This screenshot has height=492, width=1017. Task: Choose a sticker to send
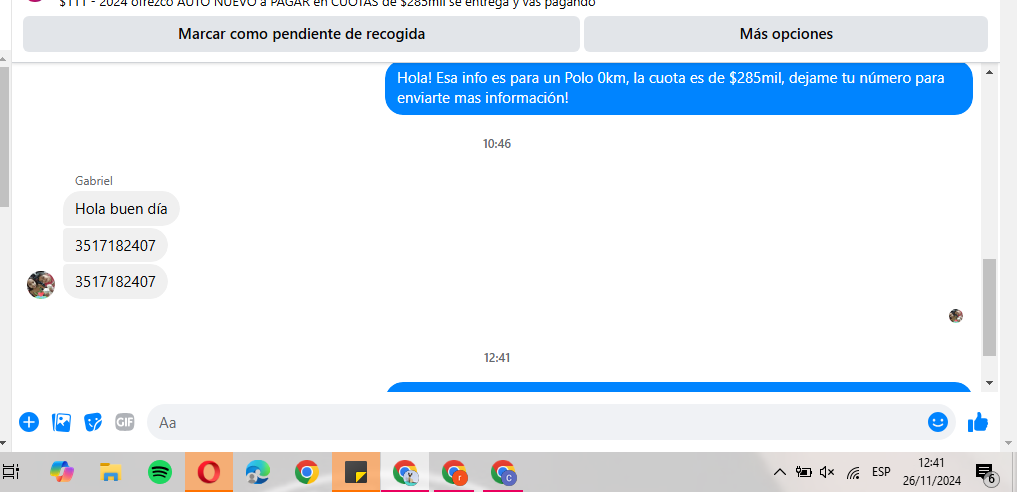pos(93,422)
